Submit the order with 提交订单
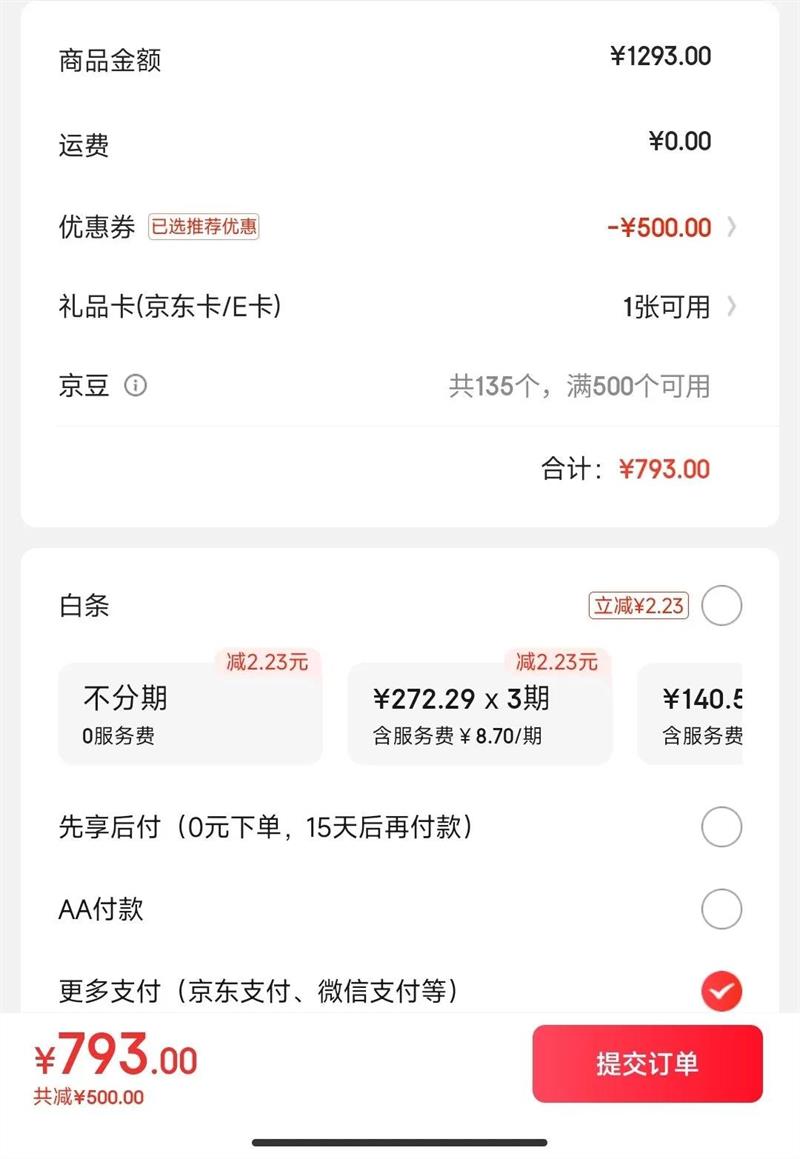This screenshot has width=800, height=1159. (x=647, y=1063)
